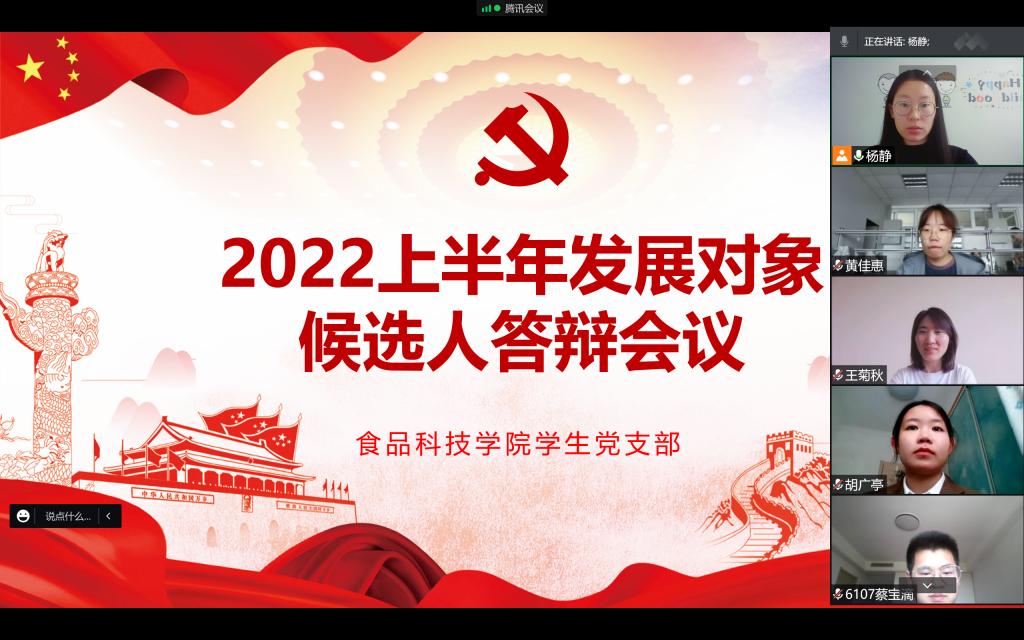Image resolution: width=1024 pixels, height=640 pixels.
Task: Open the 腾讯会议 top status bar
Action: (512, 8)
